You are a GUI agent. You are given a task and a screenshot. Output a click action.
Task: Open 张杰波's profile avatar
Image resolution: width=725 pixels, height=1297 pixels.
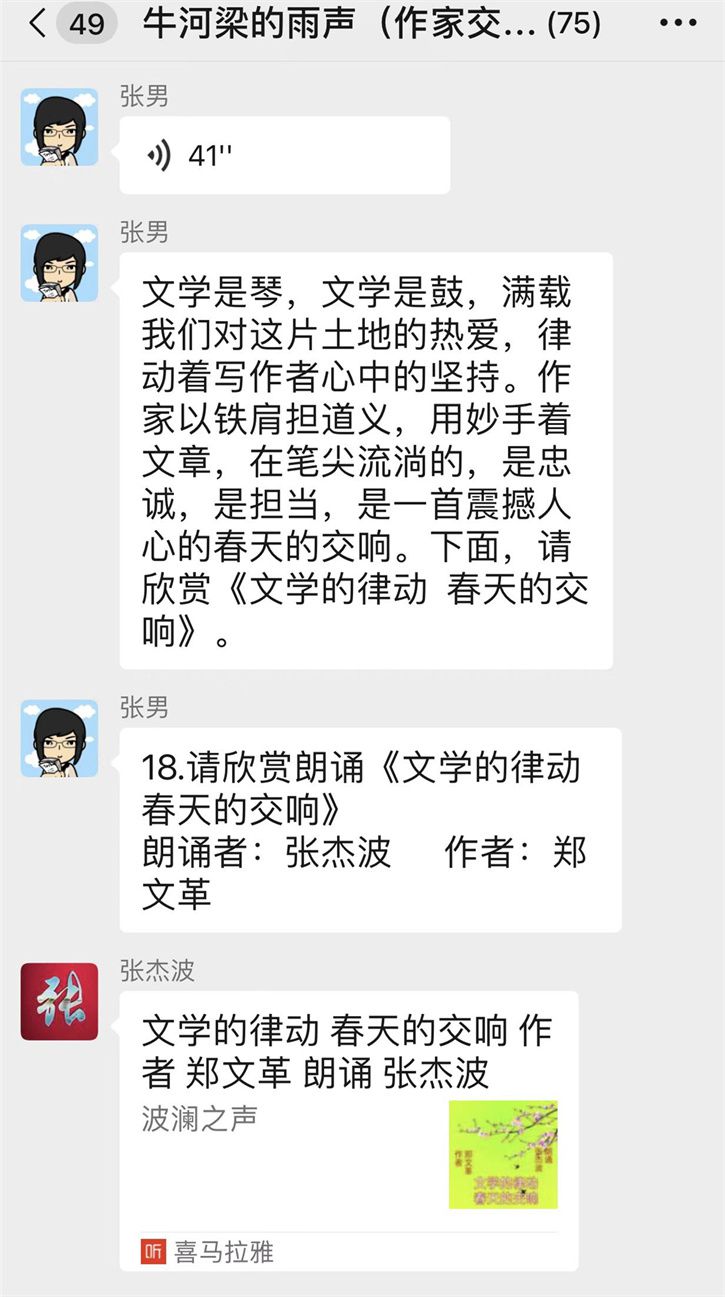(59, 1001)
